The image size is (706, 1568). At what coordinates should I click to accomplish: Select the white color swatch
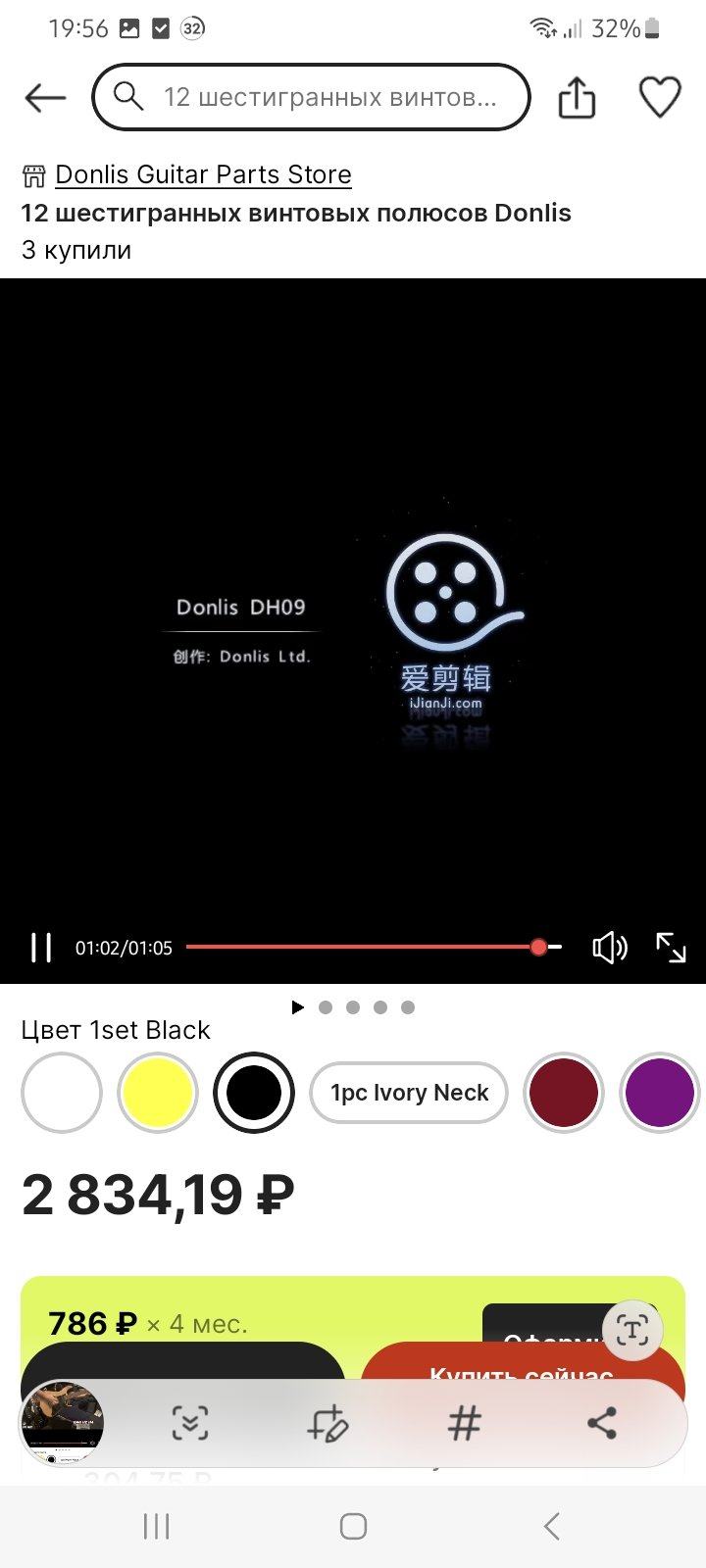pyautogui.click(x=62, y=1093)
